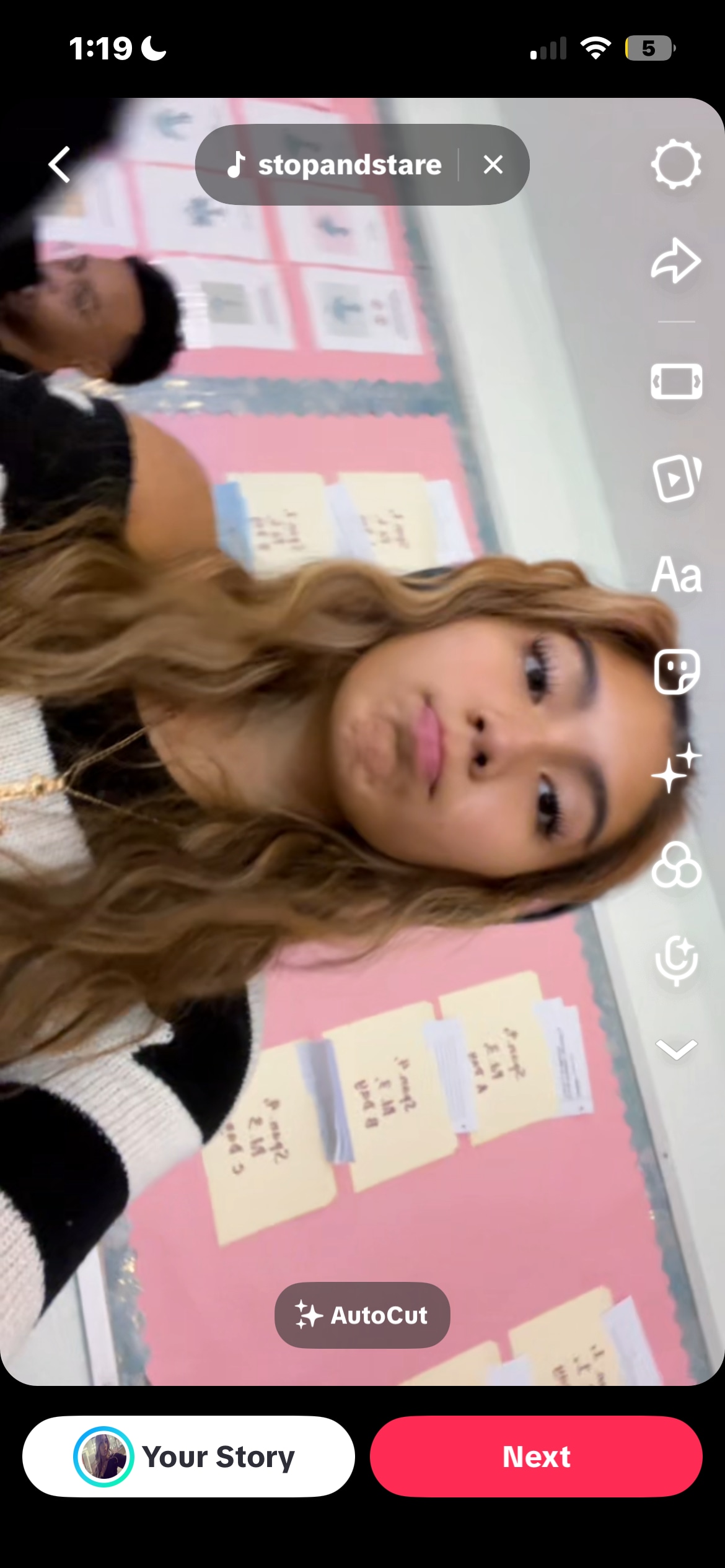
Task: Open the stickers panel
Action: (676, 672)
